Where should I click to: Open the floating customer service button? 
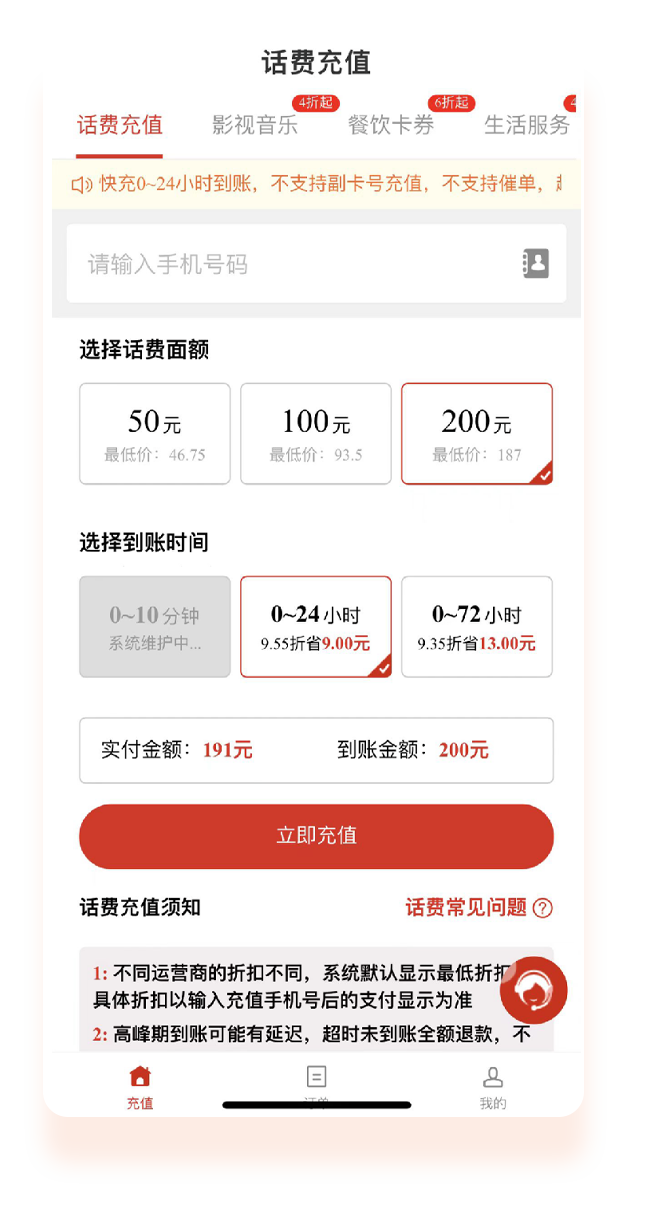click(534, 990)
